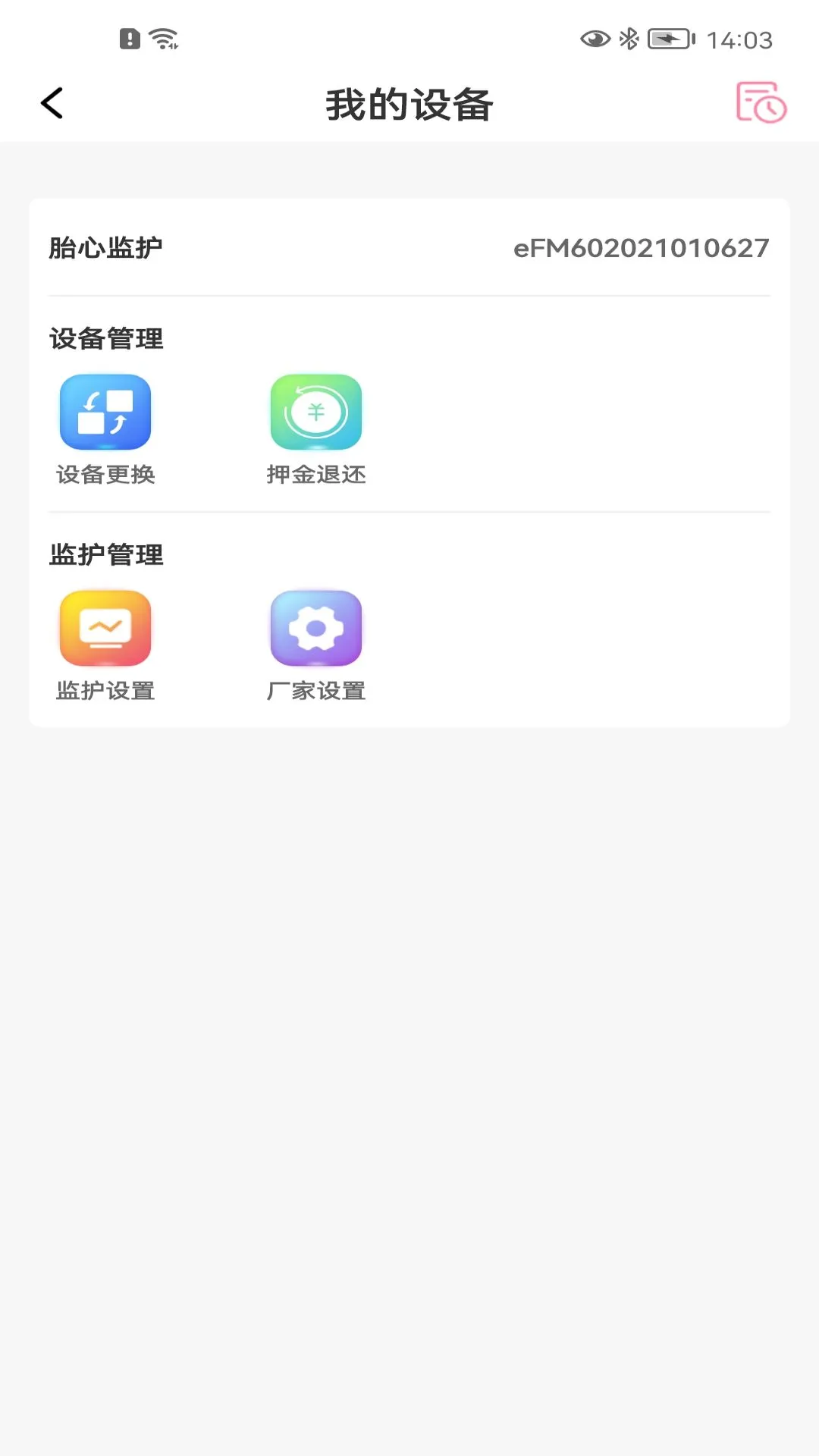
Task: Tap the back arrow to go back
Action: click(x=52, y=103)
